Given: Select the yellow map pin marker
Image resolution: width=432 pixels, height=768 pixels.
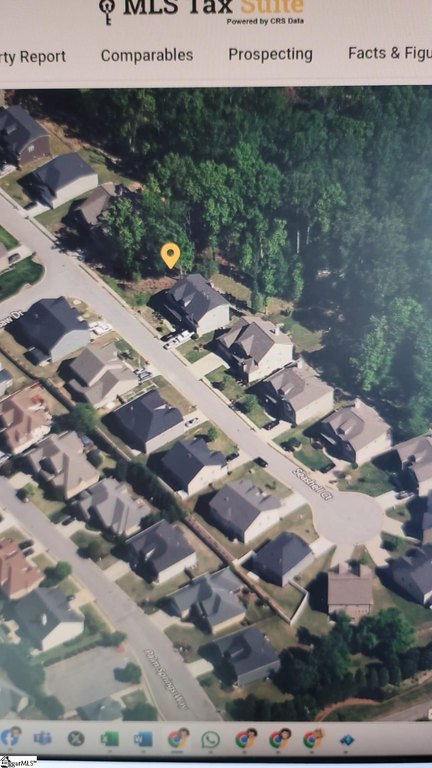Looking at the screenshot, I should (x=170, y=255).
